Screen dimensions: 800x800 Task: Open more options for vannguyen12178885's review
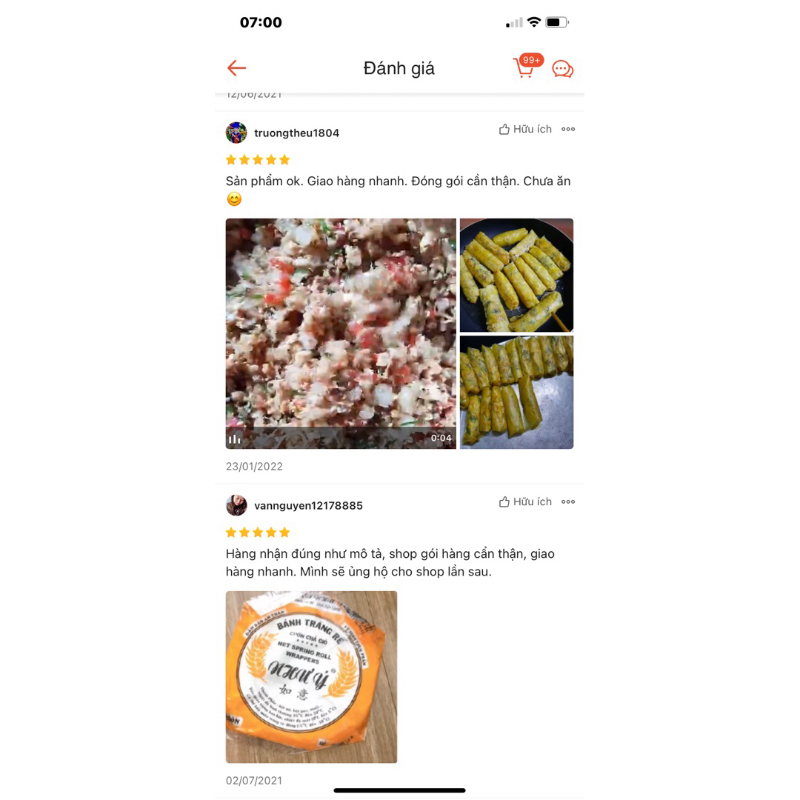pos(568,502)
